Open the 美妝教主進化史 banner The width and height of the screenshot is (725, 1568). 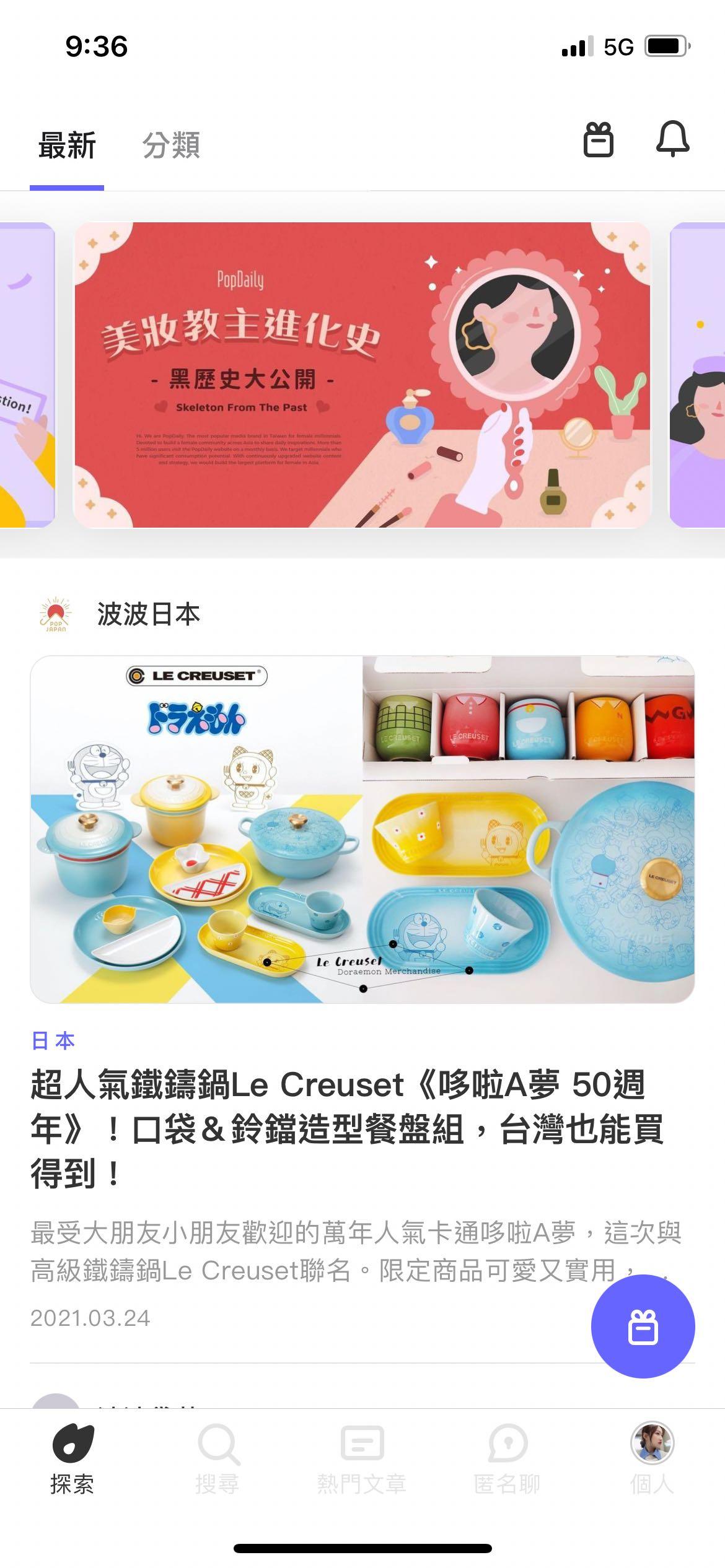click(362, 375)
